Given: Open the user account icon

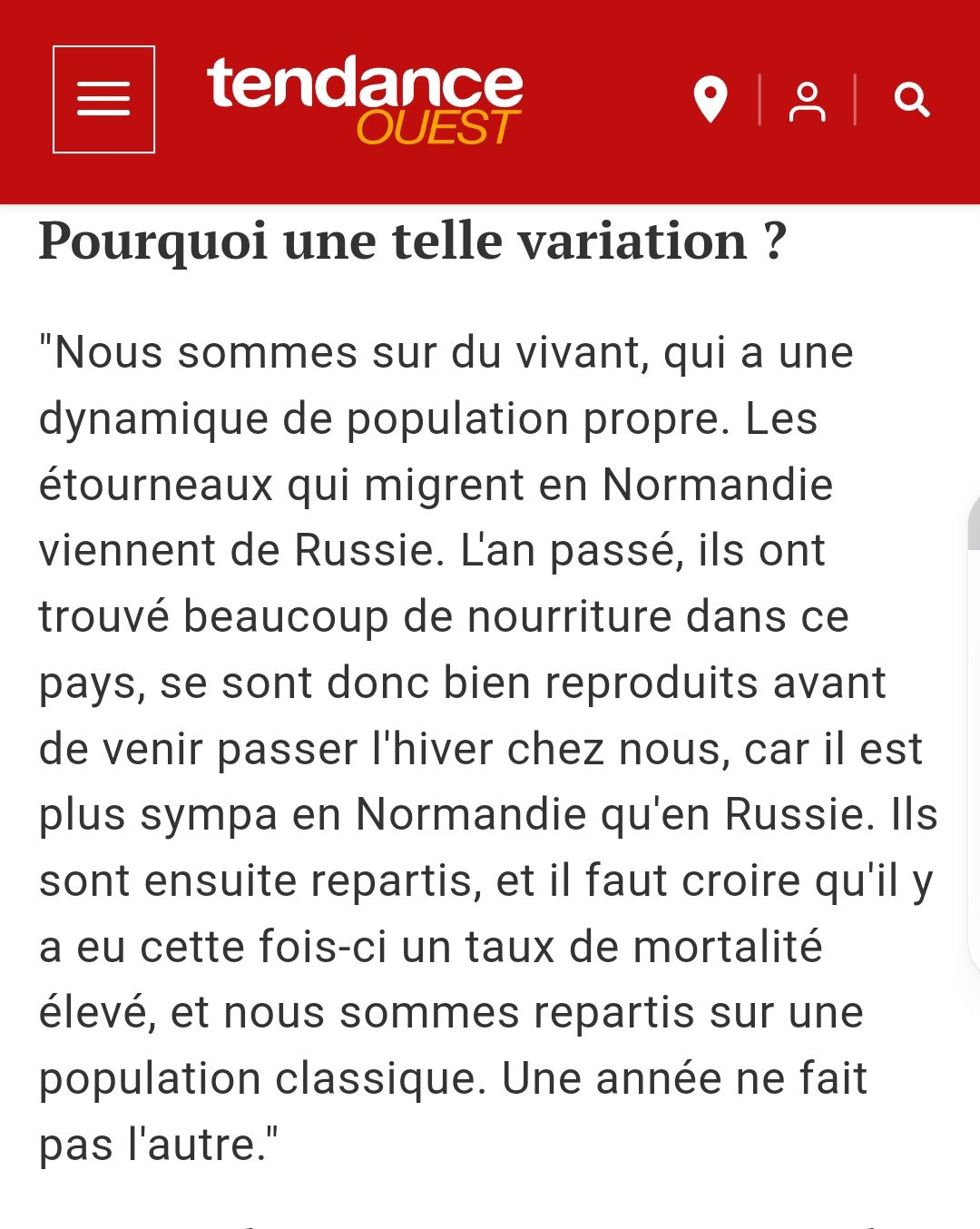Looking at the screenshot, I should pyautogui.click(x=807, y=101).
